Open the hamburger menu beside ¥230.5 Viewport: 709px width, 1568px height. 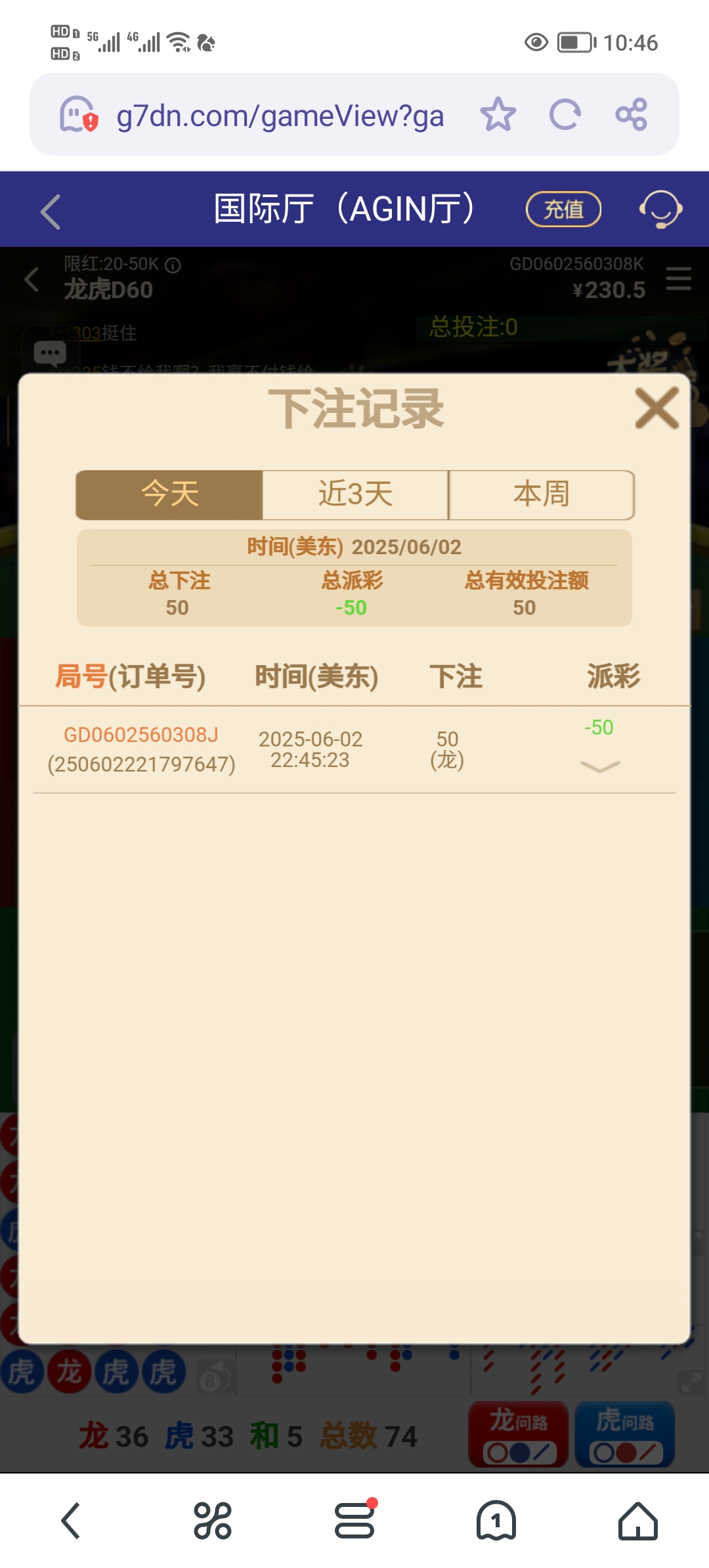(x=677, y=279)
